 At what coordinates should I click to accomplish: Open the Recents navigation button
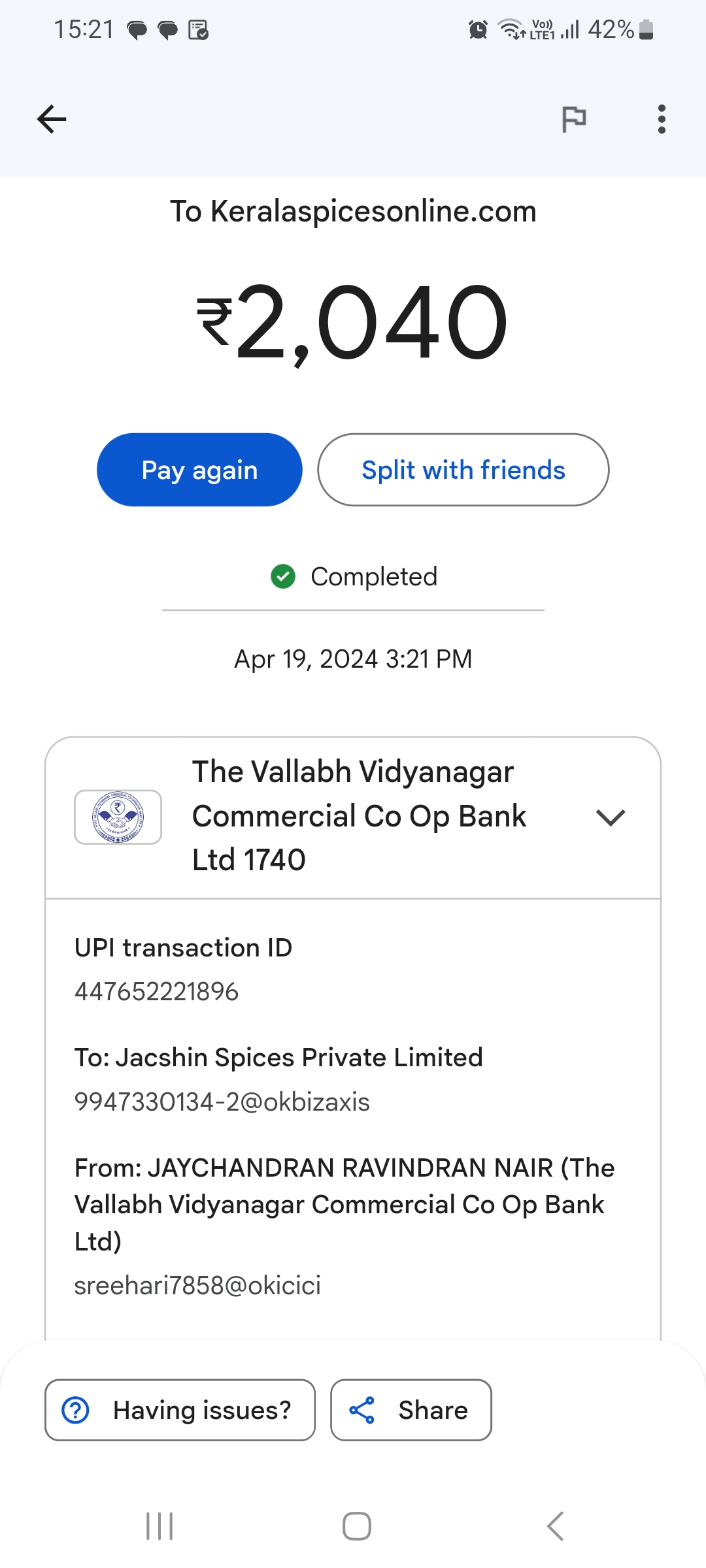pyautogui.click(x=159, y=1527)
